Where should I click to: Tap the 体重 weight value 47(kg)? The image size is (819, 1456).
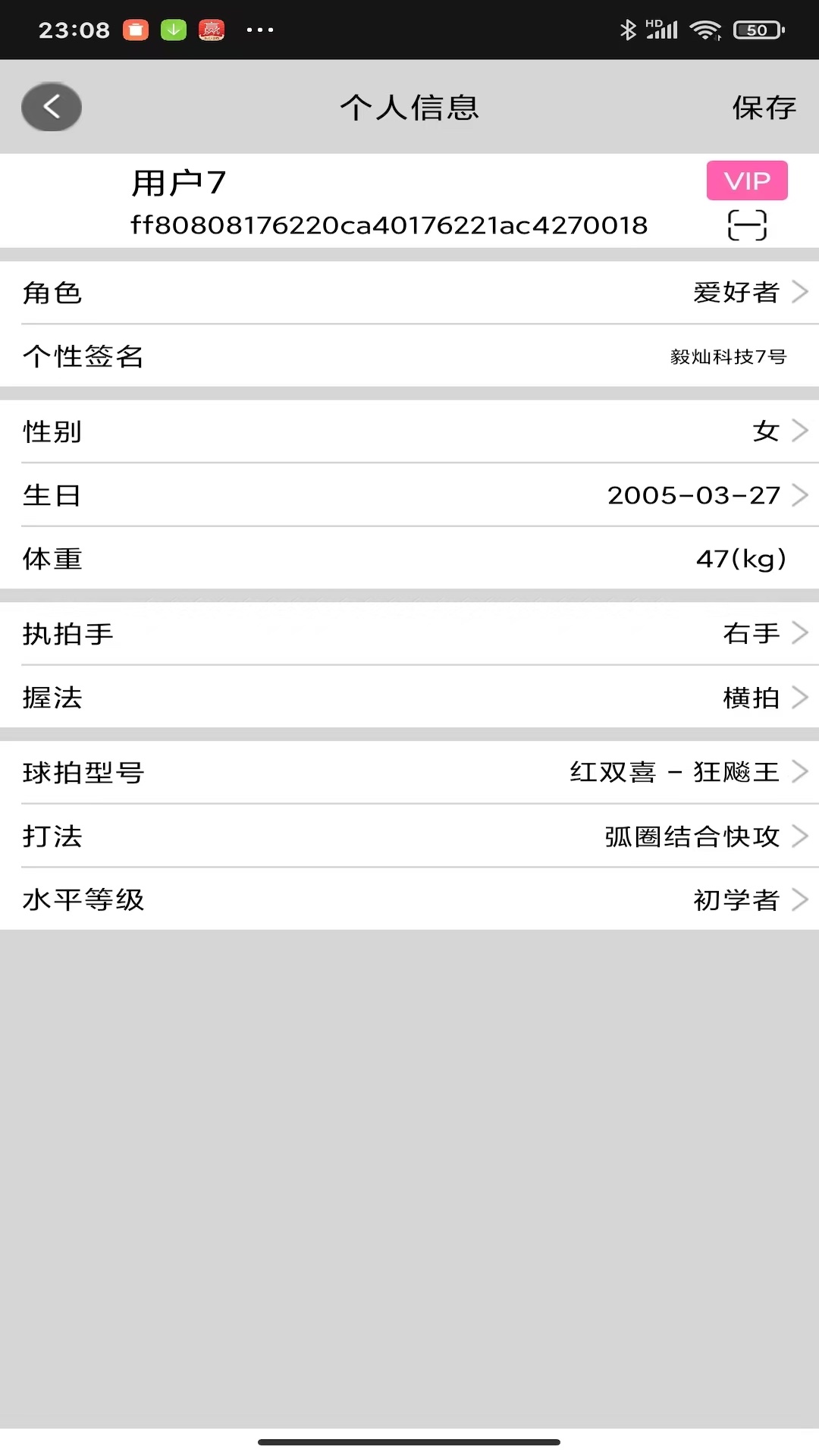click(x=741, y=559)
